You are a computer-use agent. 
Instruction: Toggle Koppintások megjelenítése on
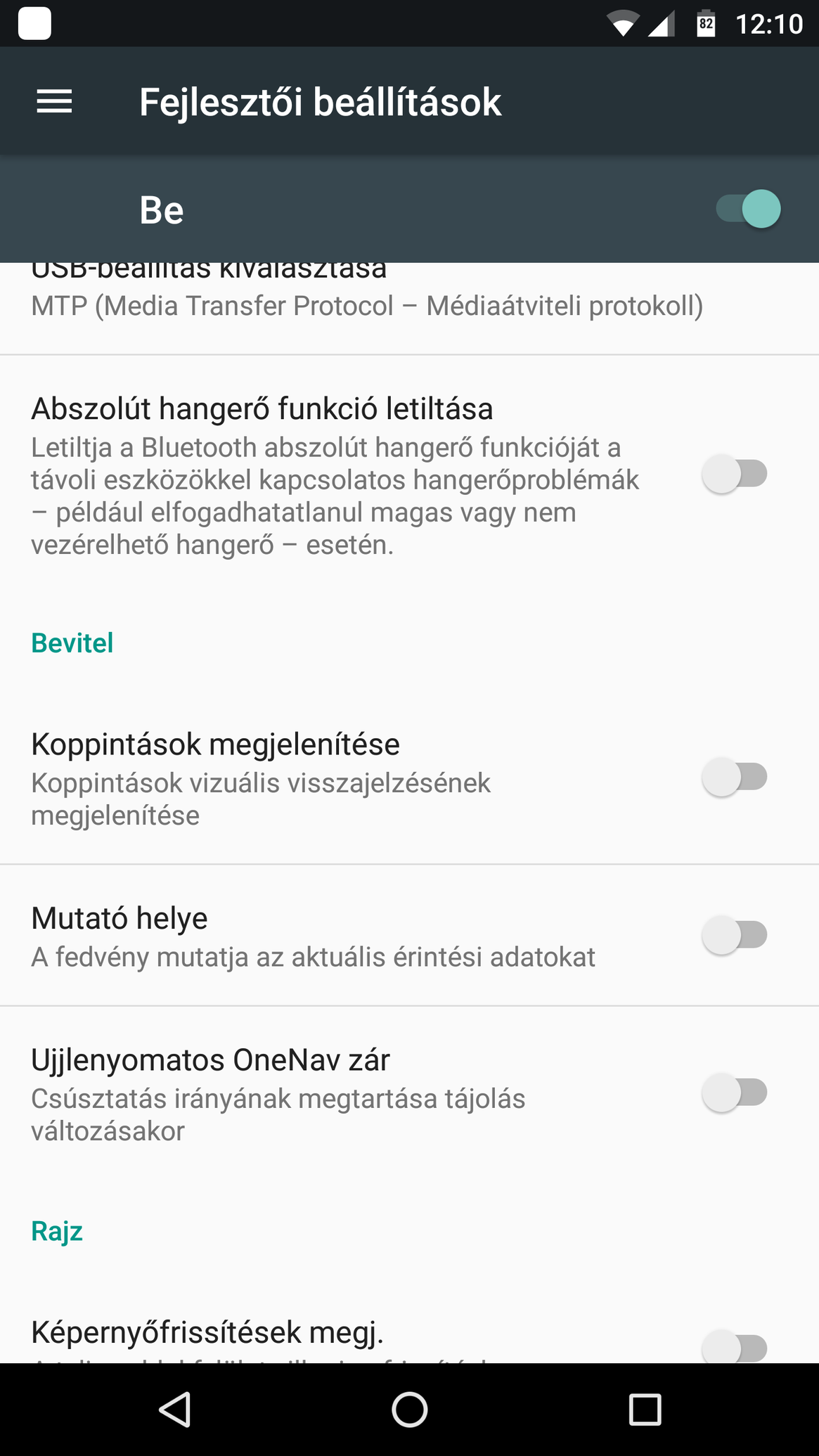(735, 778)
